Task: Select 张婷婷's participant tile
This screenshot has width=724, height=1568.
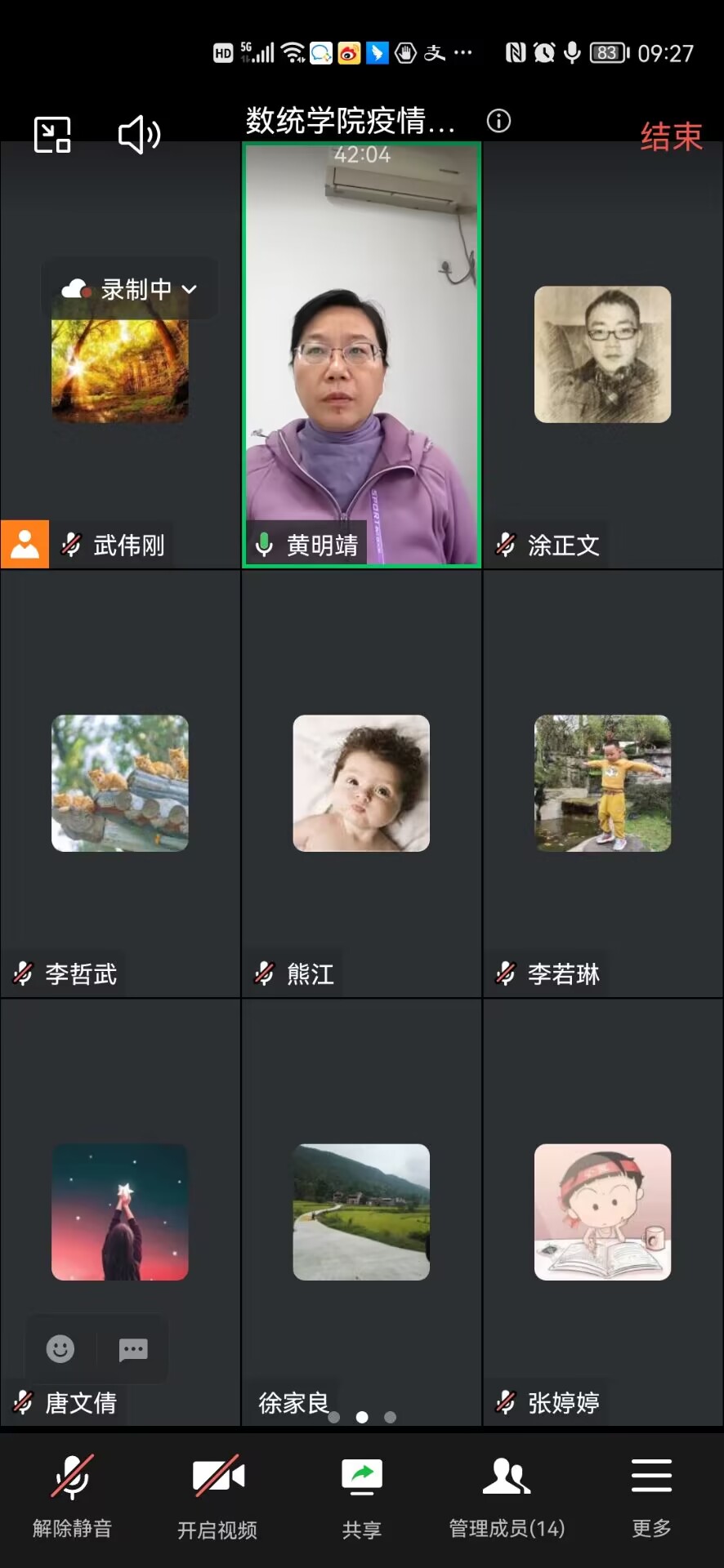Action: point(603,1212)
